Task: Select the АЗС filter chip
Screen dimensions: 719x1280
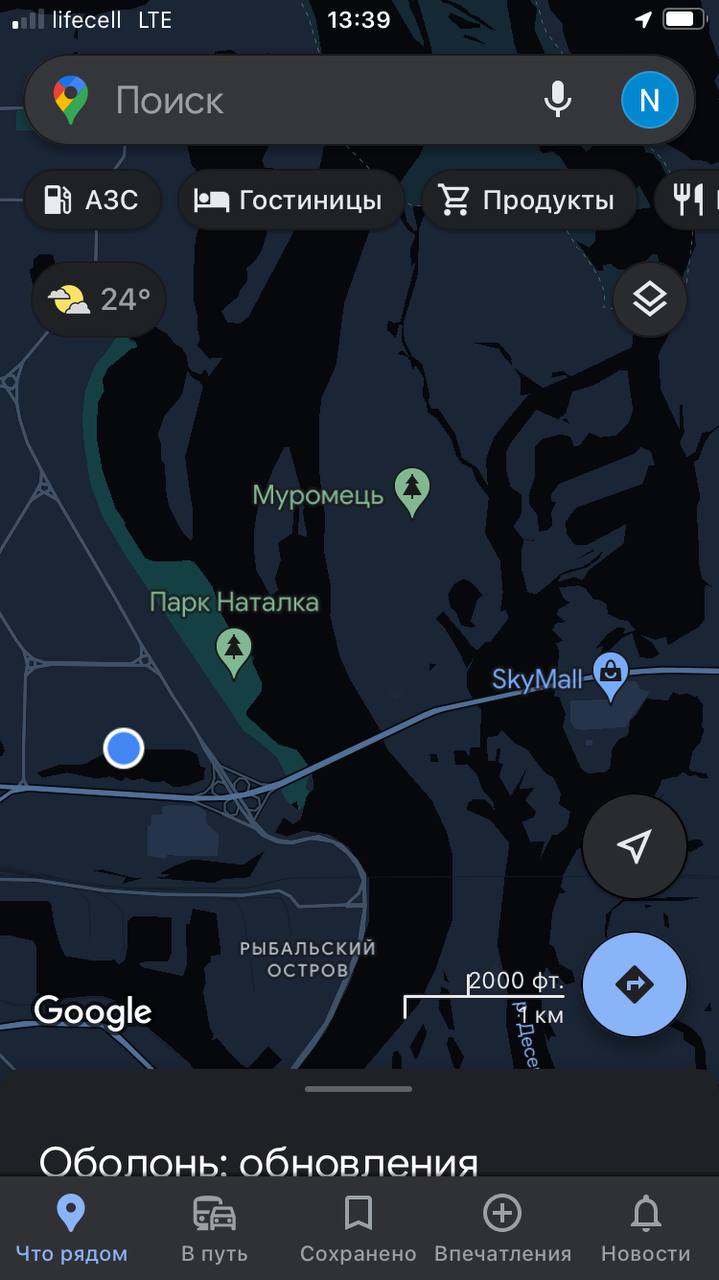Action: tap(92, 200)
